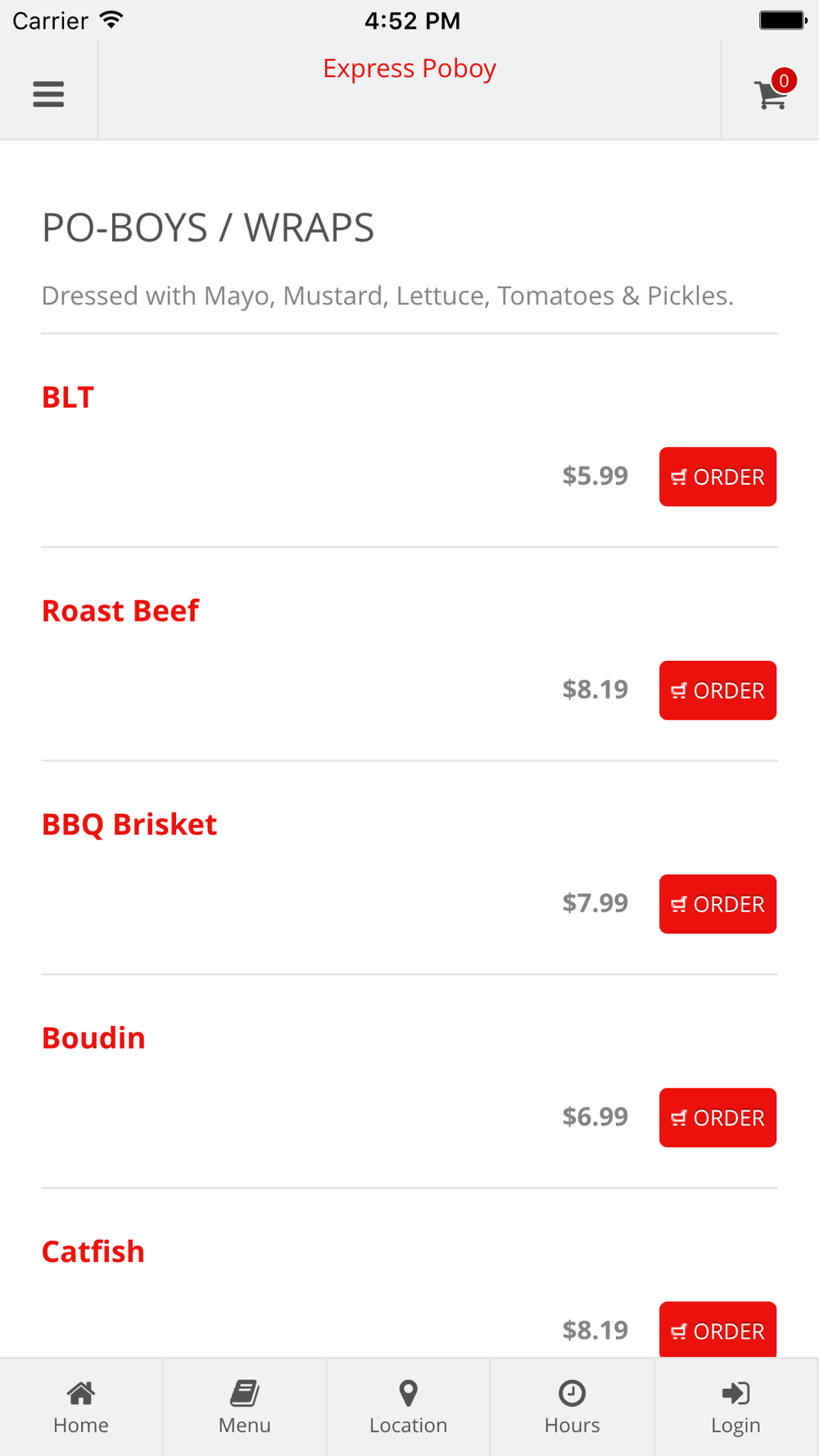
Task: Select the Login tab
Action: pos(736,1407)
